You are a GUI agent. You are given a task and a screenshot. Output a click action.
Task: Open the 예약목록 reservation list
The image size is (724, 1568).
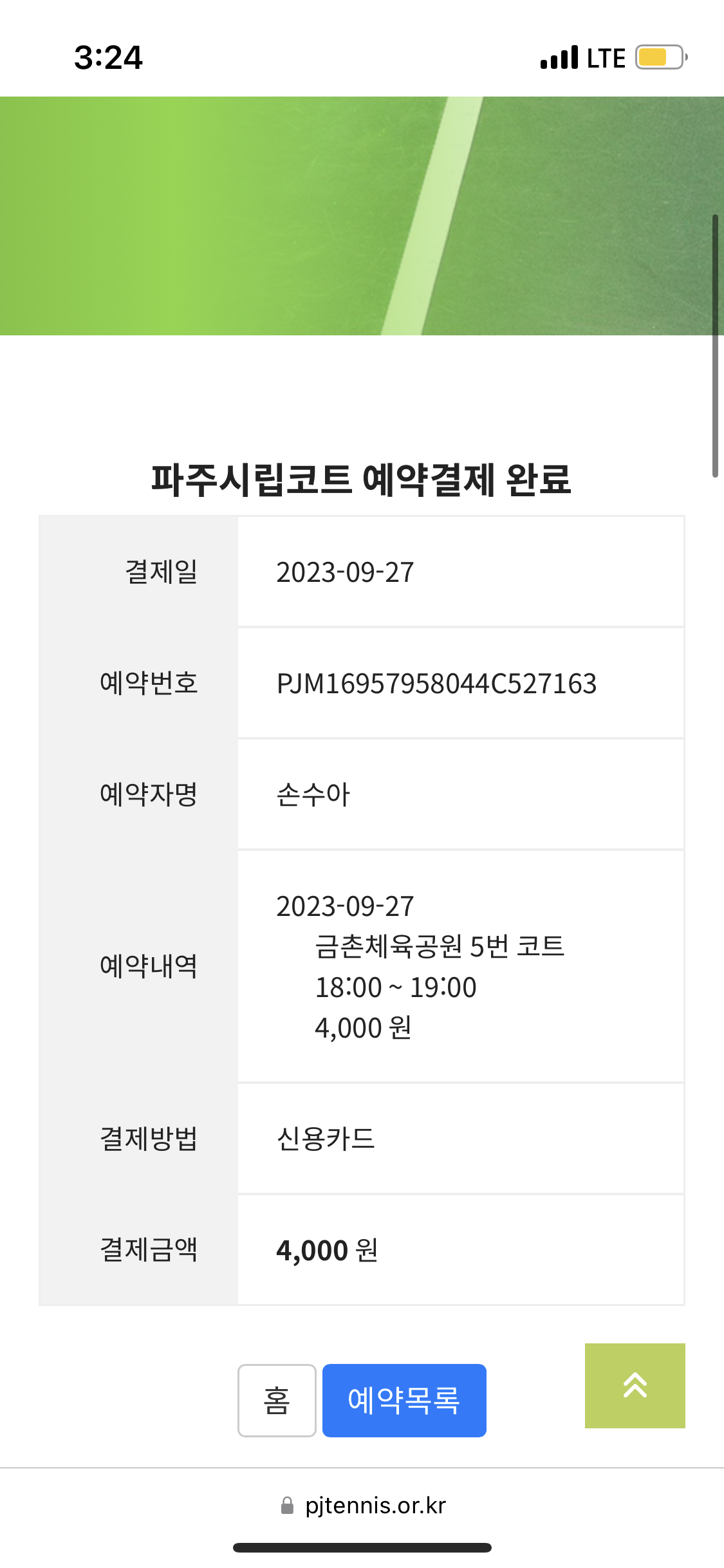(404, 1400)
